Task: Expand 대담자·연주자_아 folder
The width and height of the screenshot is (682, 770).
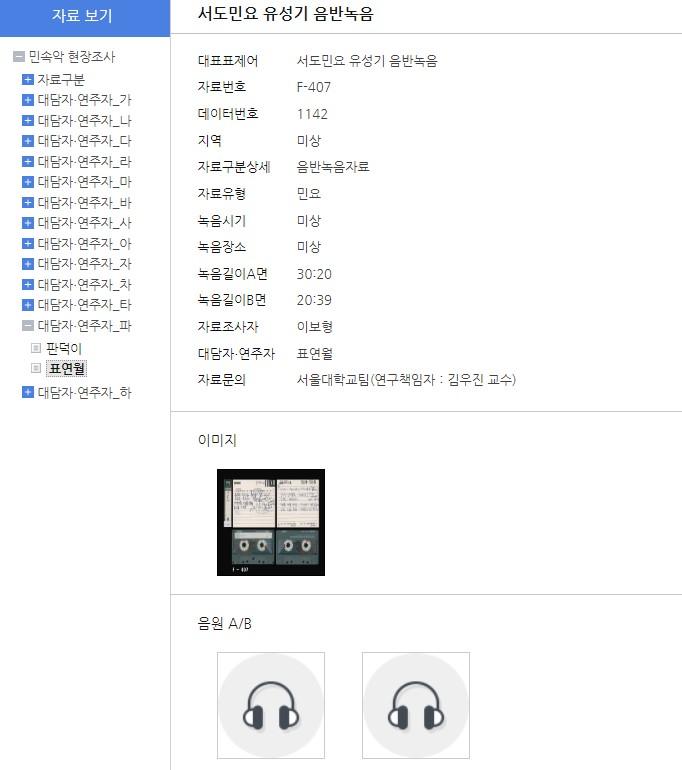Action: [x=28, y=244]
